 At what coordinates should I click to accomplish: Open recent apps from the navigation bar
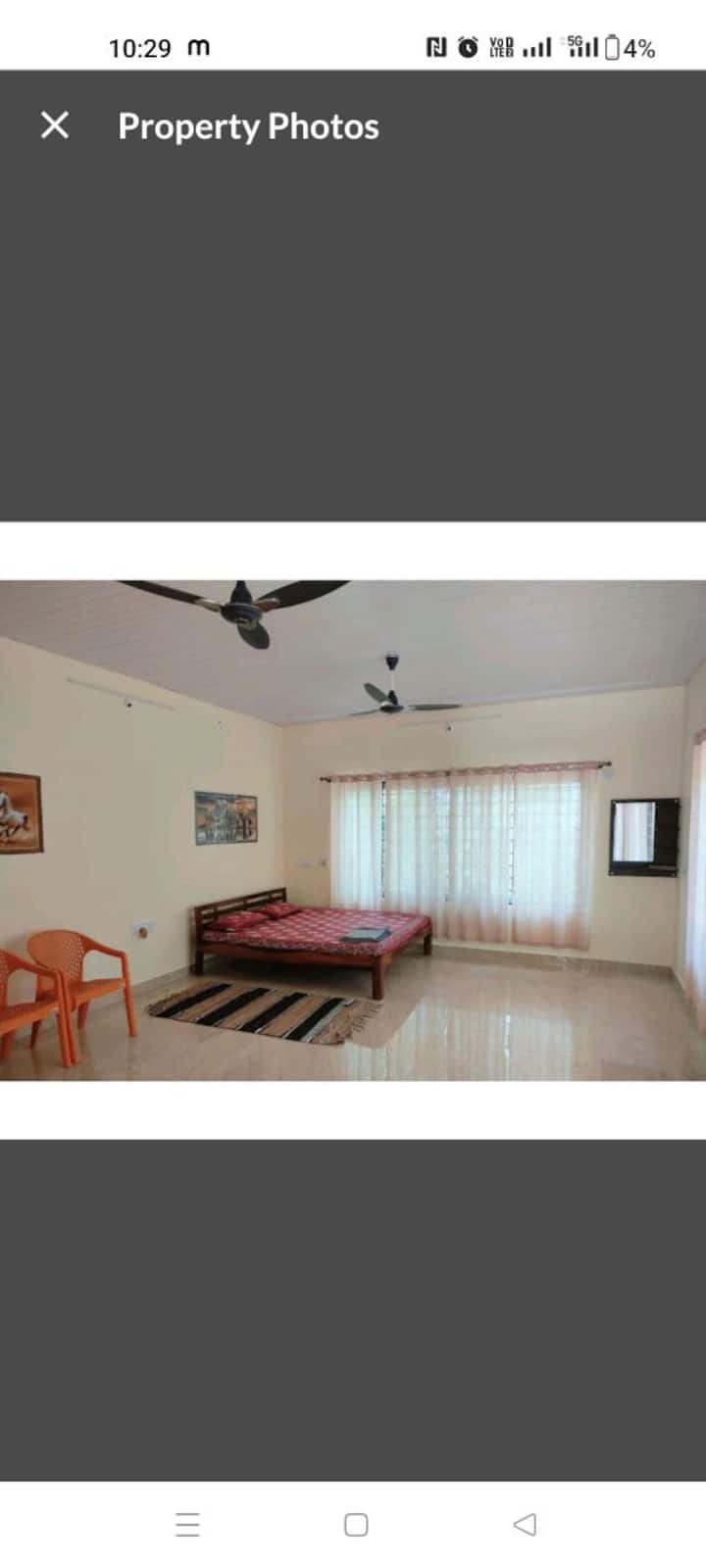pyautogui.click(x=187, y=1524)
